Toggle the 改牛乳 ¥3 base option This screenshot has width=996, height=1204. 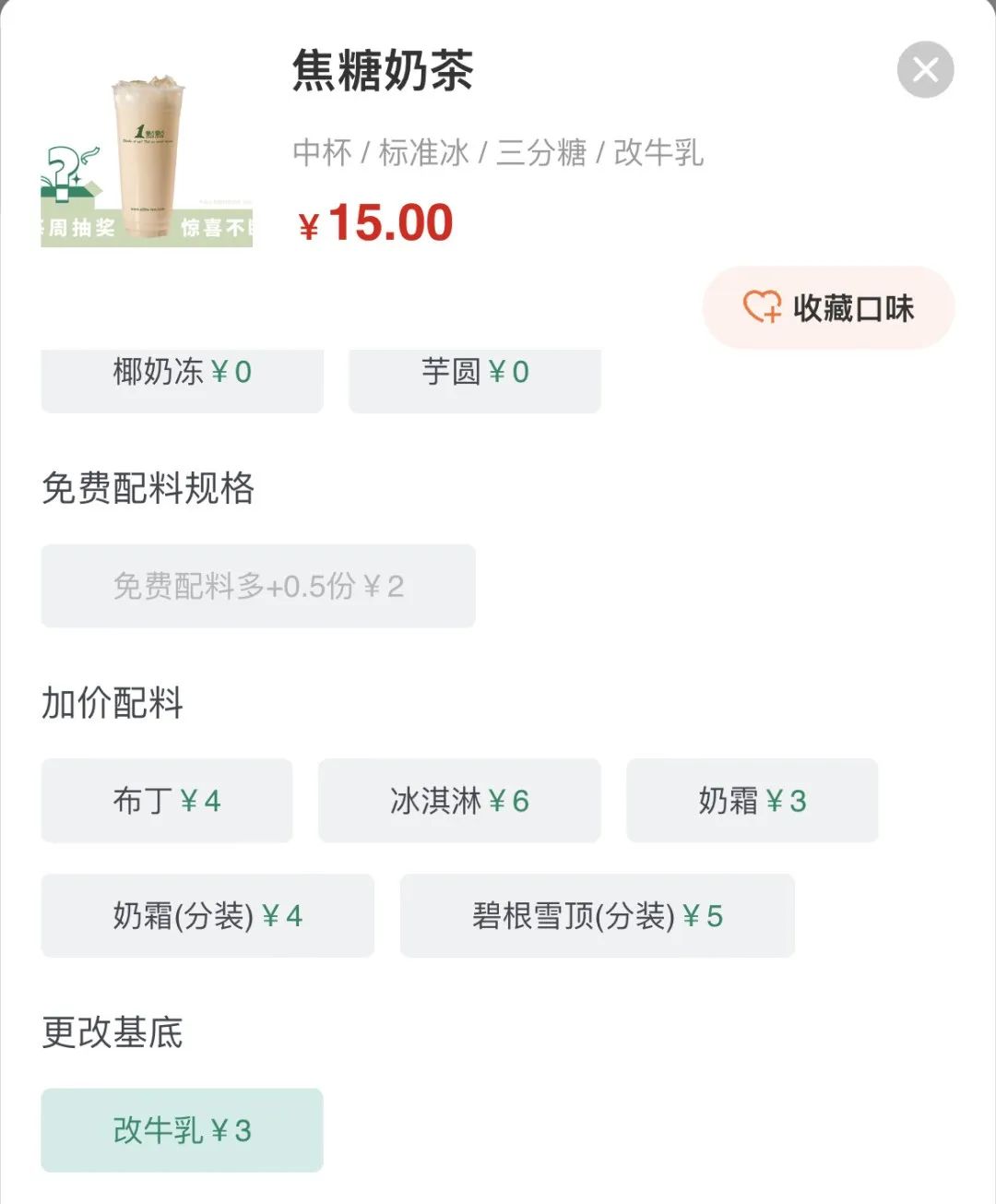(181, 1129)
